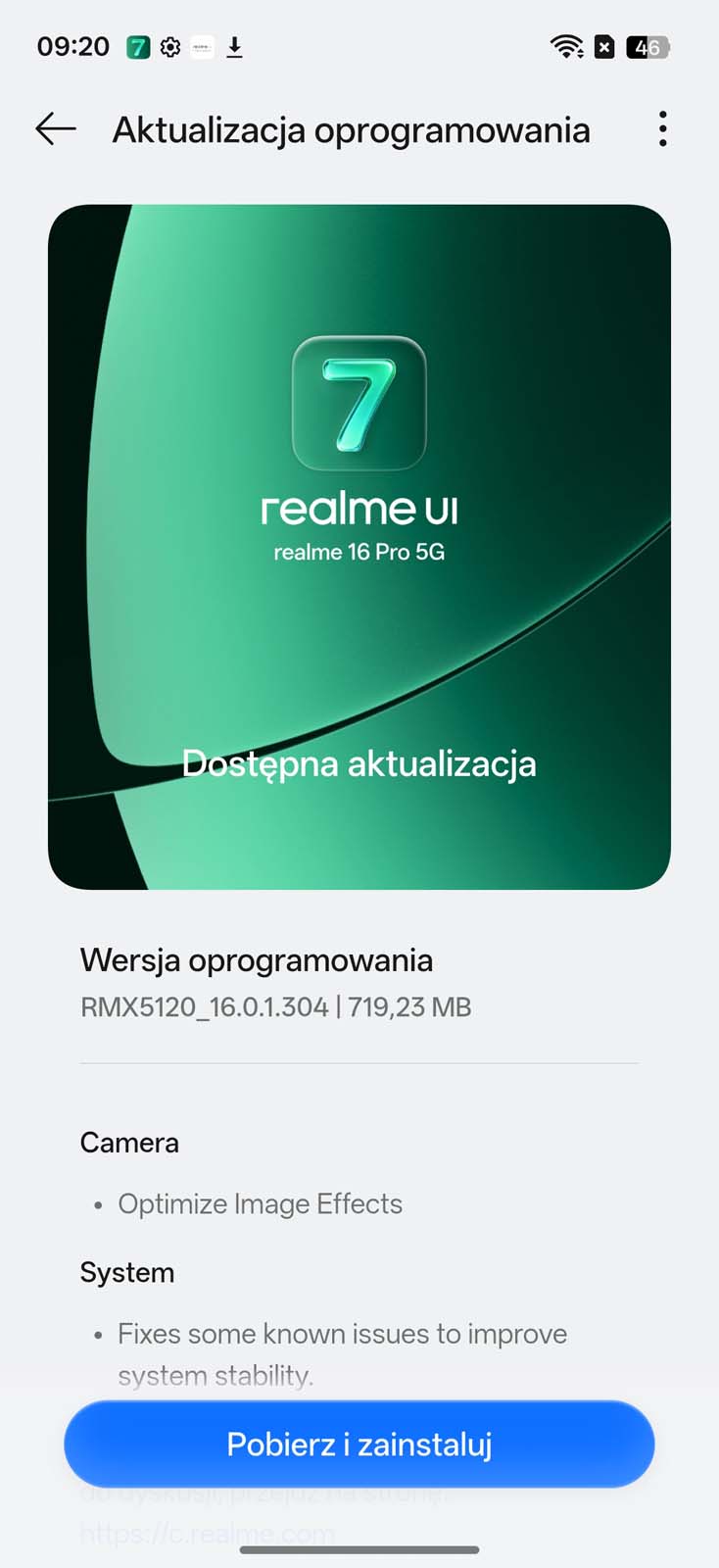The height and width of the screenshot is (1568, 719).
Task: Tap the download notification icon in status bar
Action: [x=235, y=46]
